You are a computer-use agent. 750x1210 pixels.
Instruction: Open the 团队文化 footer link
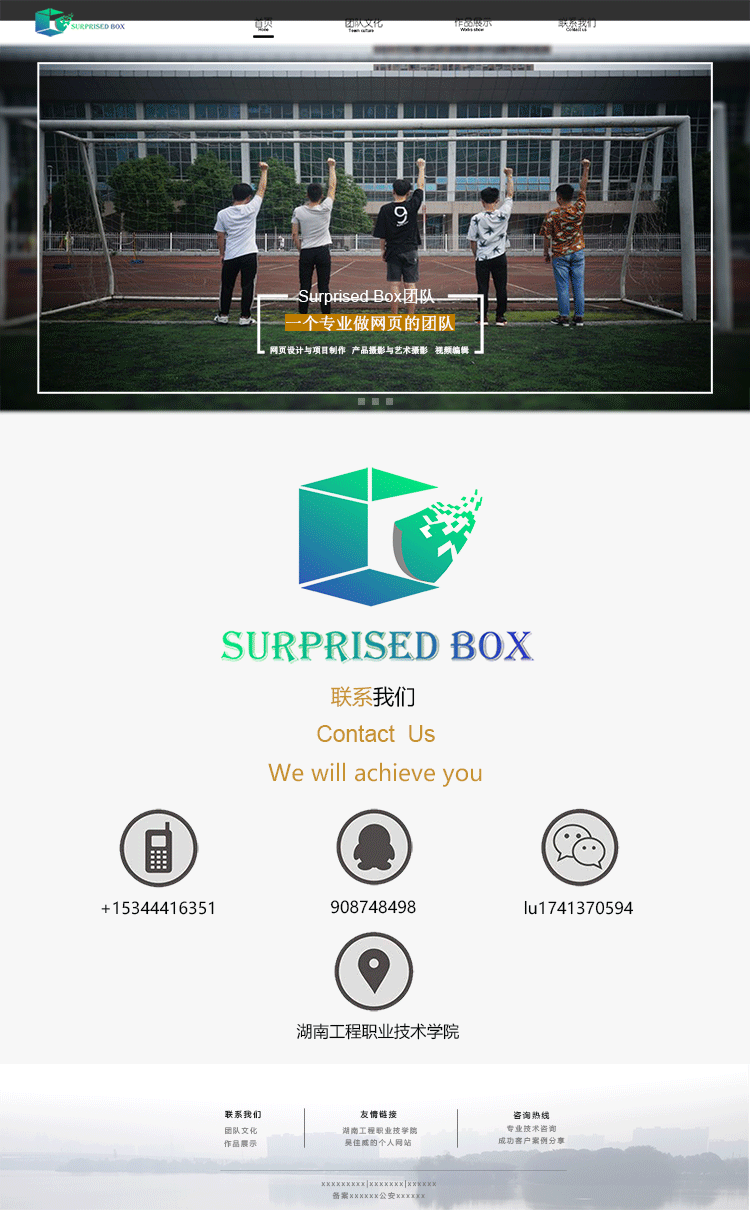click(x=241, y=1131)
